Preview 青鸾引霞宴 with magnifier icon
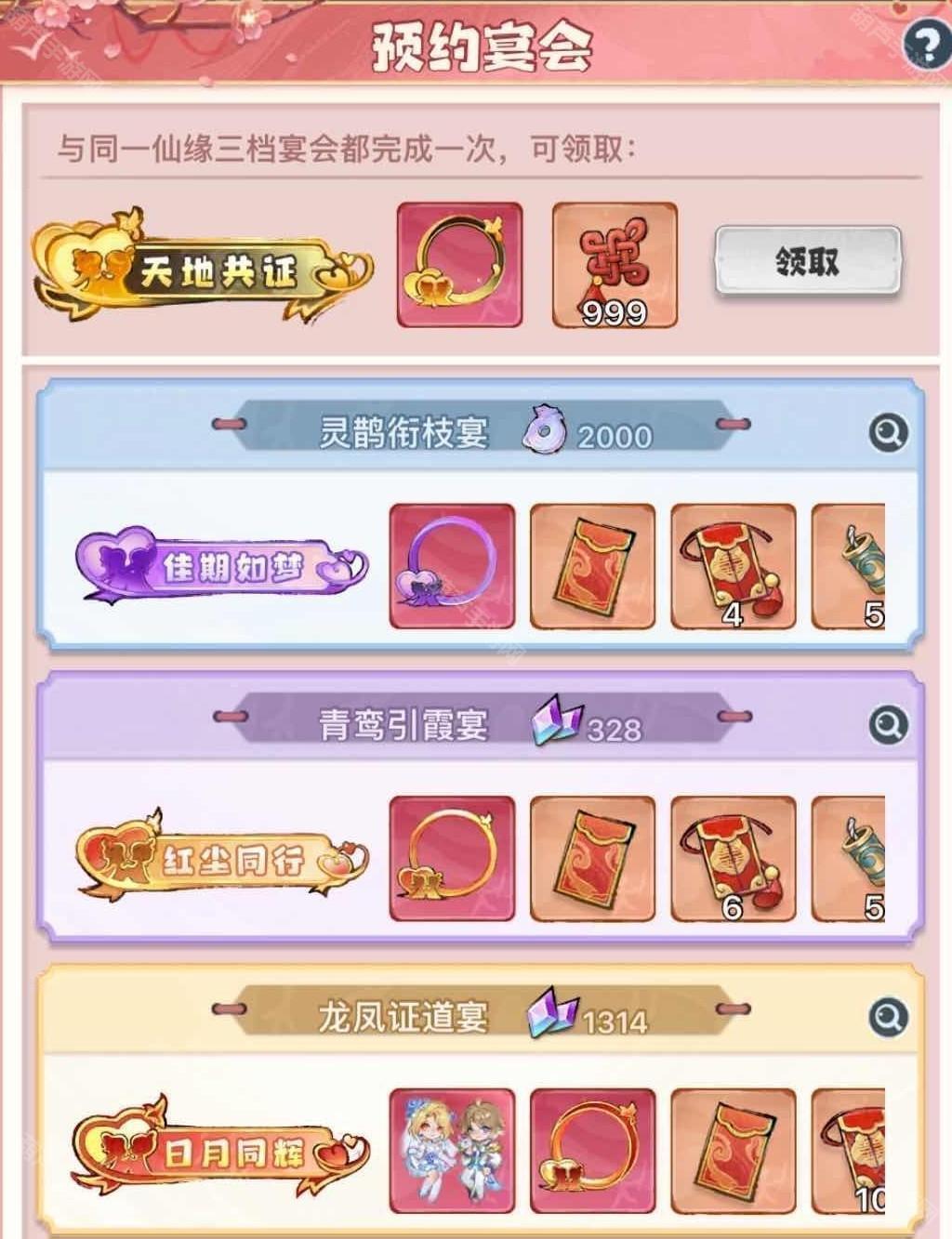The width and height of the screenshot is (952, 1239). (888, 724)
